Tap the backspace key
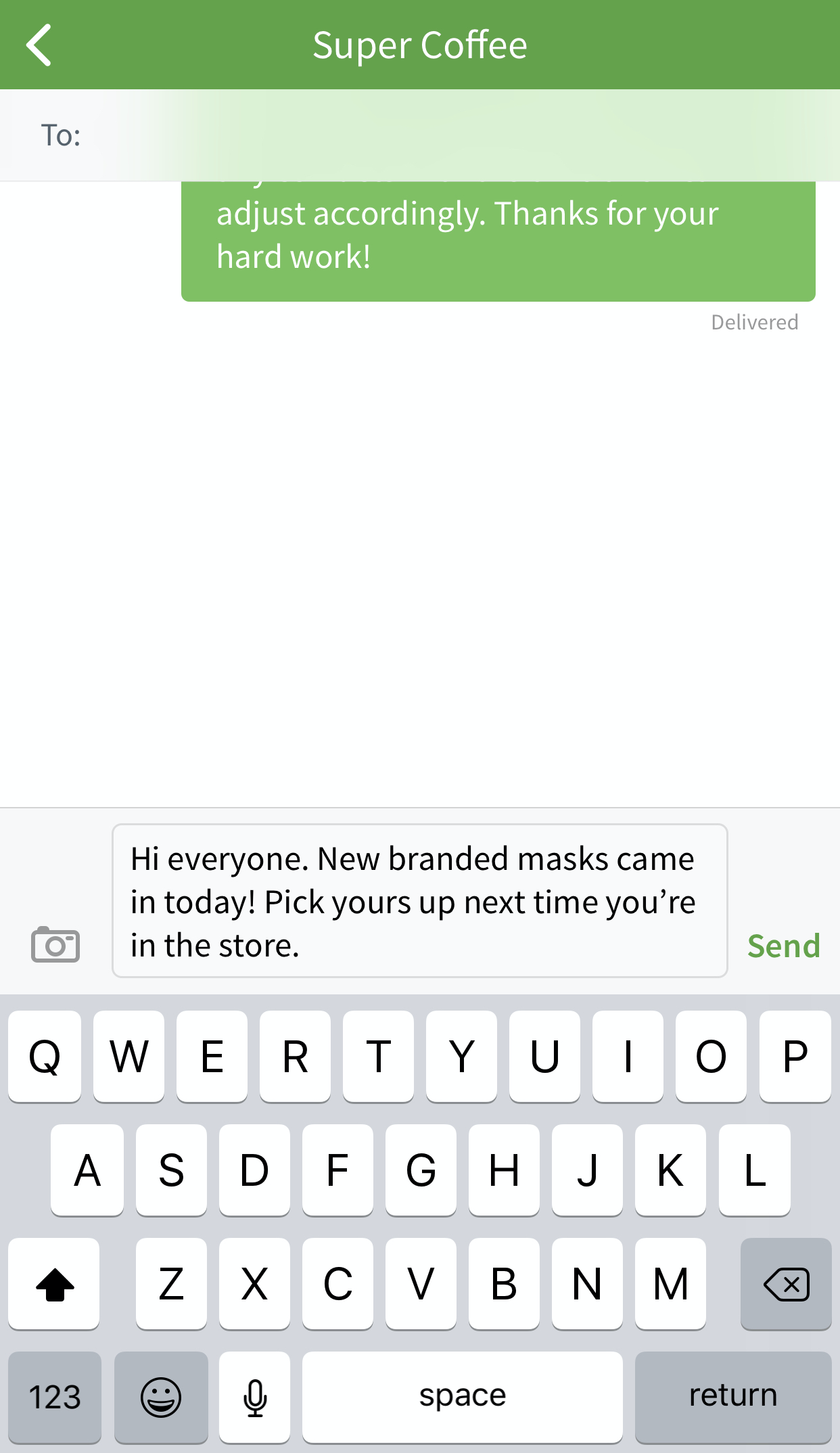840x1453 pixels. [786, 1283]
